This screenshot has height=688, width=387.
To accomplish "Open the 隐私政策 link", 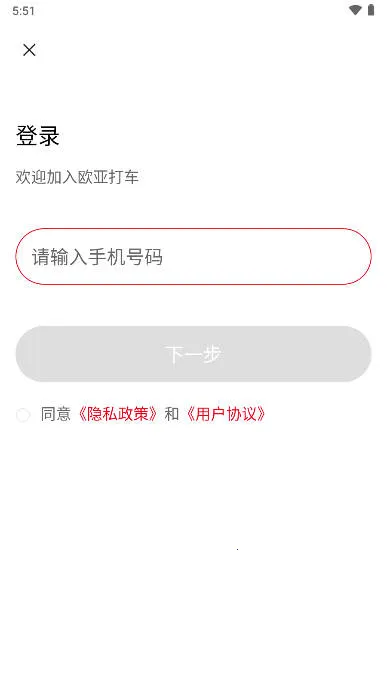I will (118, 414).
